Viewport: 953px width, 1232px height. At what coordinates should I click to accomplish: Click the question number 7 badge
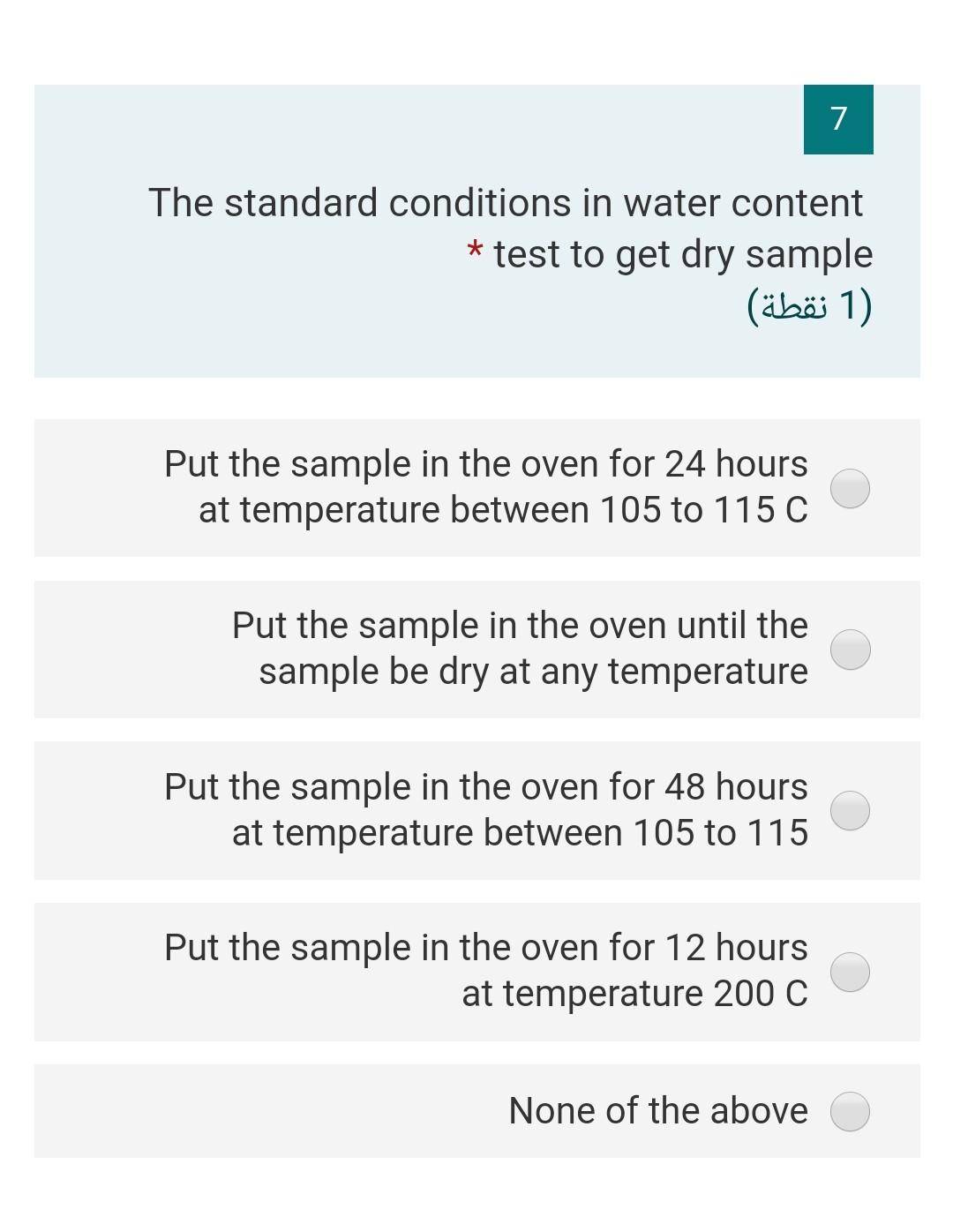point(837,122)
